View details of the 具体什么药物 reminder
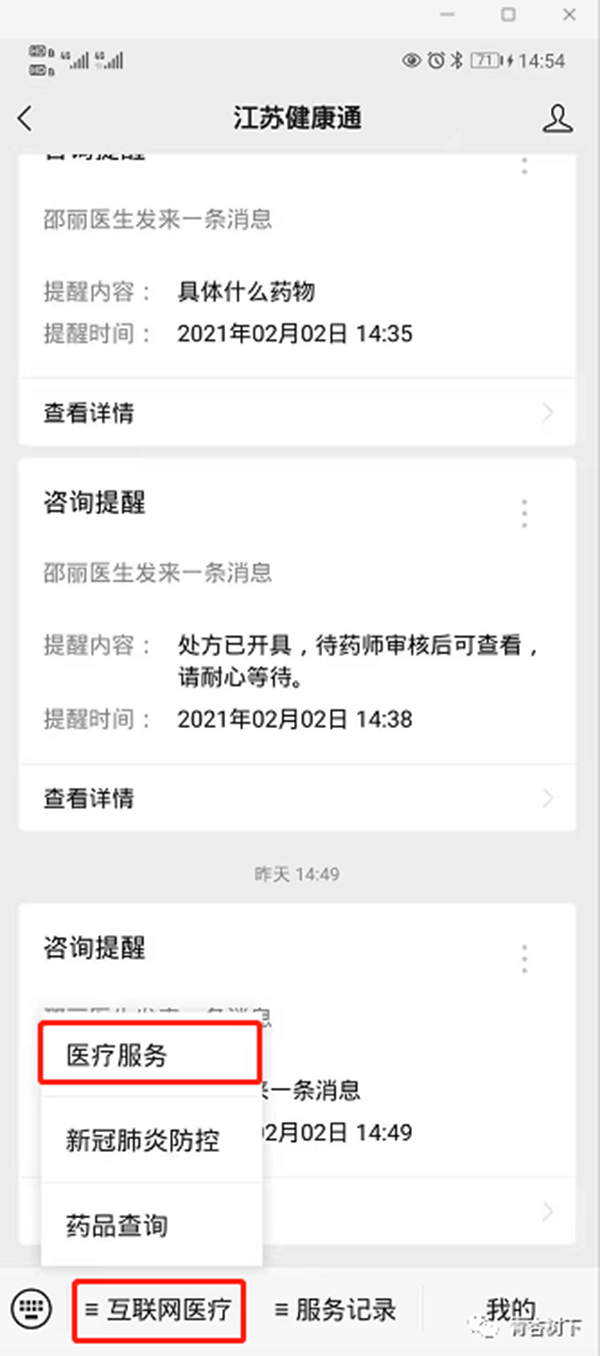 pos(297,412)
